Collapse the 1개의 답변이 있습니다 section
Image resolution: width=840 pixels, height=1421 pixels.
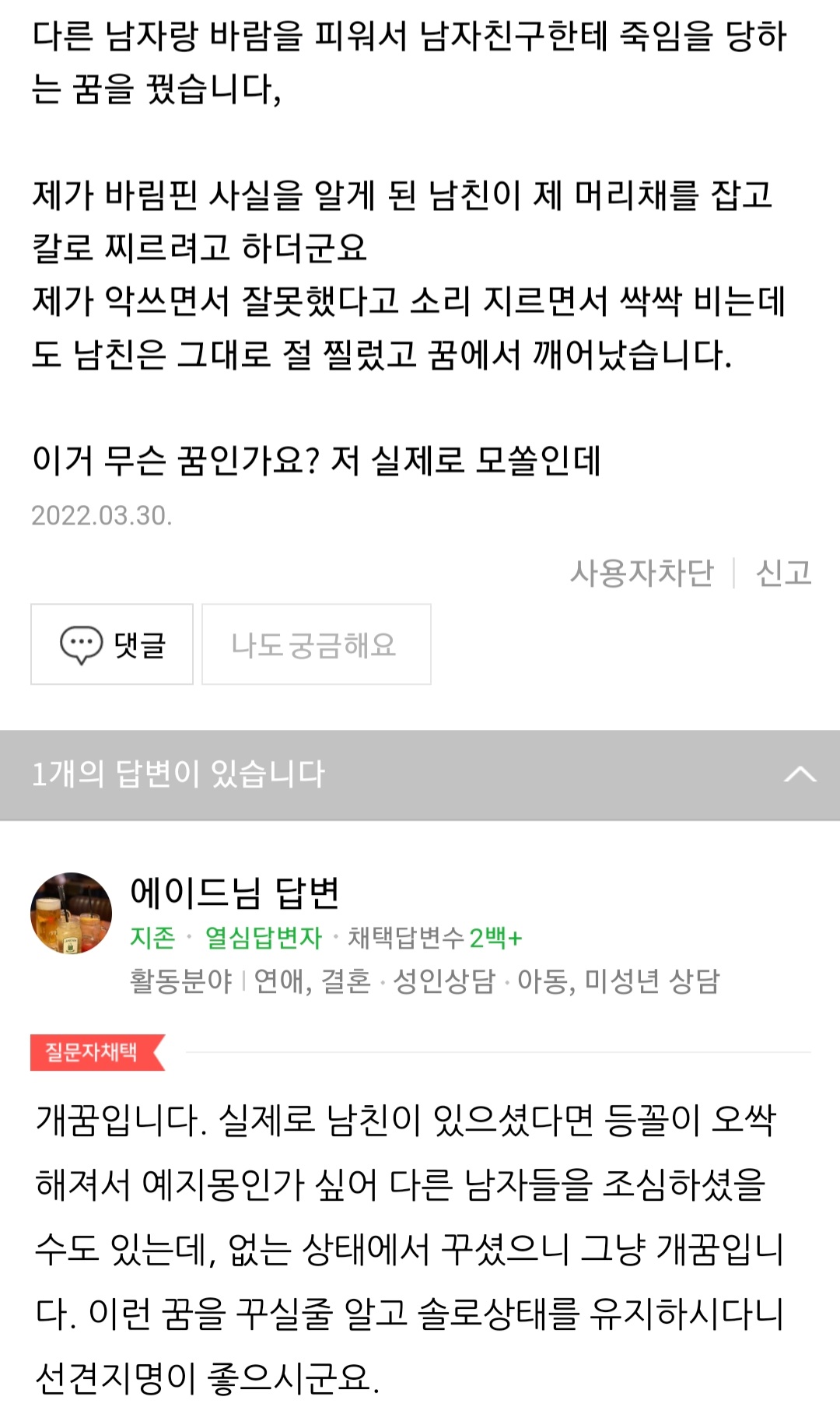[800, 774]
